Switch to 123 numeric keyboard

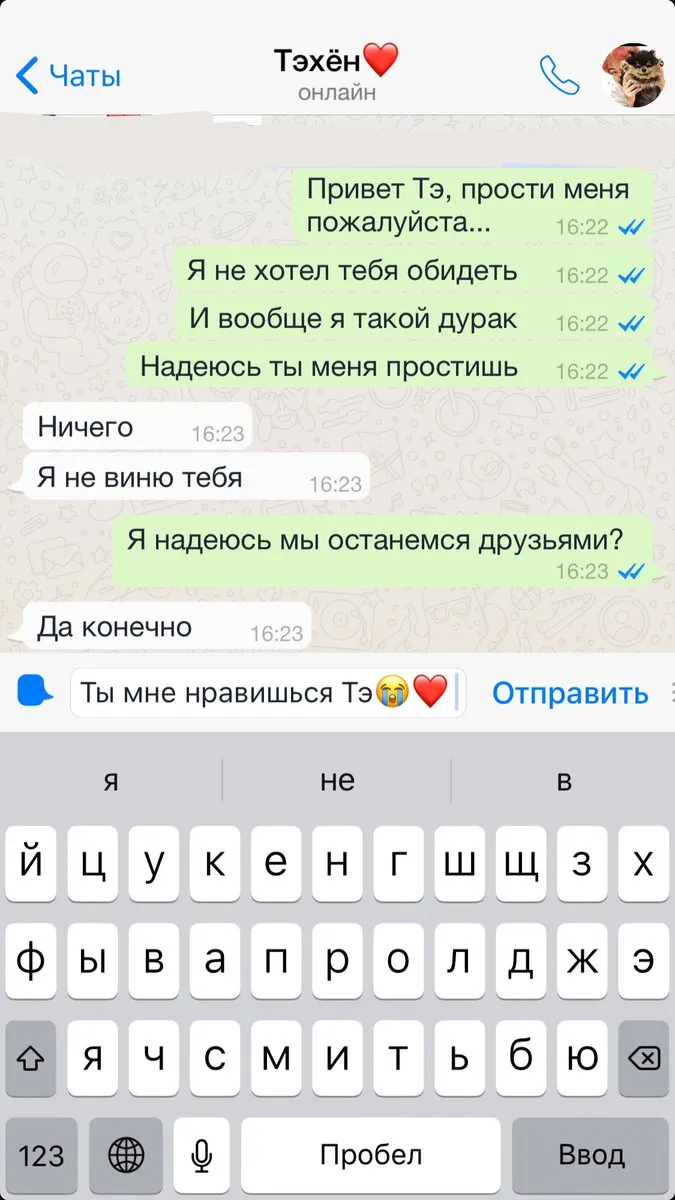point(41,1156)
